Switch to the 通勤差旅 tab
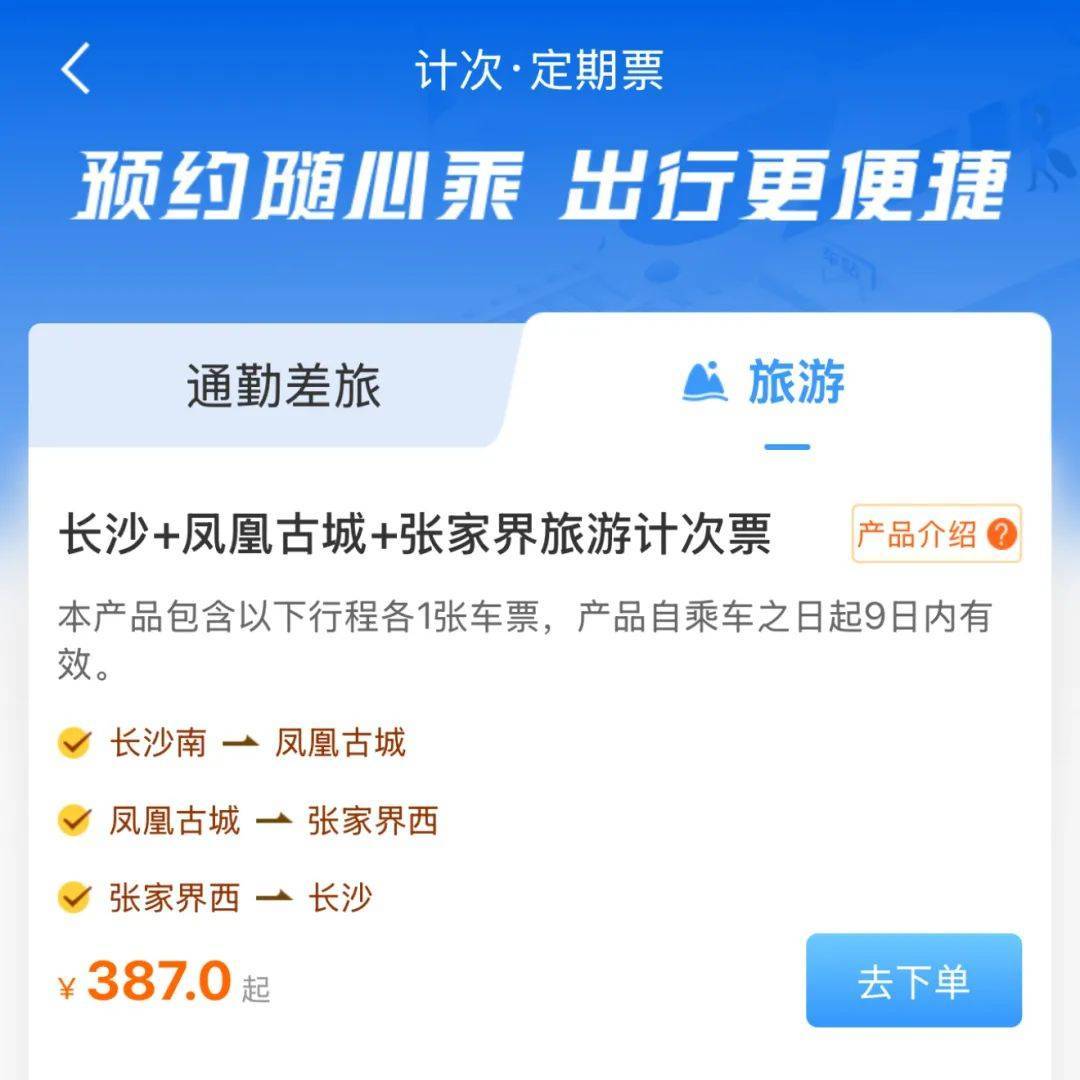 tap(283, 387)
